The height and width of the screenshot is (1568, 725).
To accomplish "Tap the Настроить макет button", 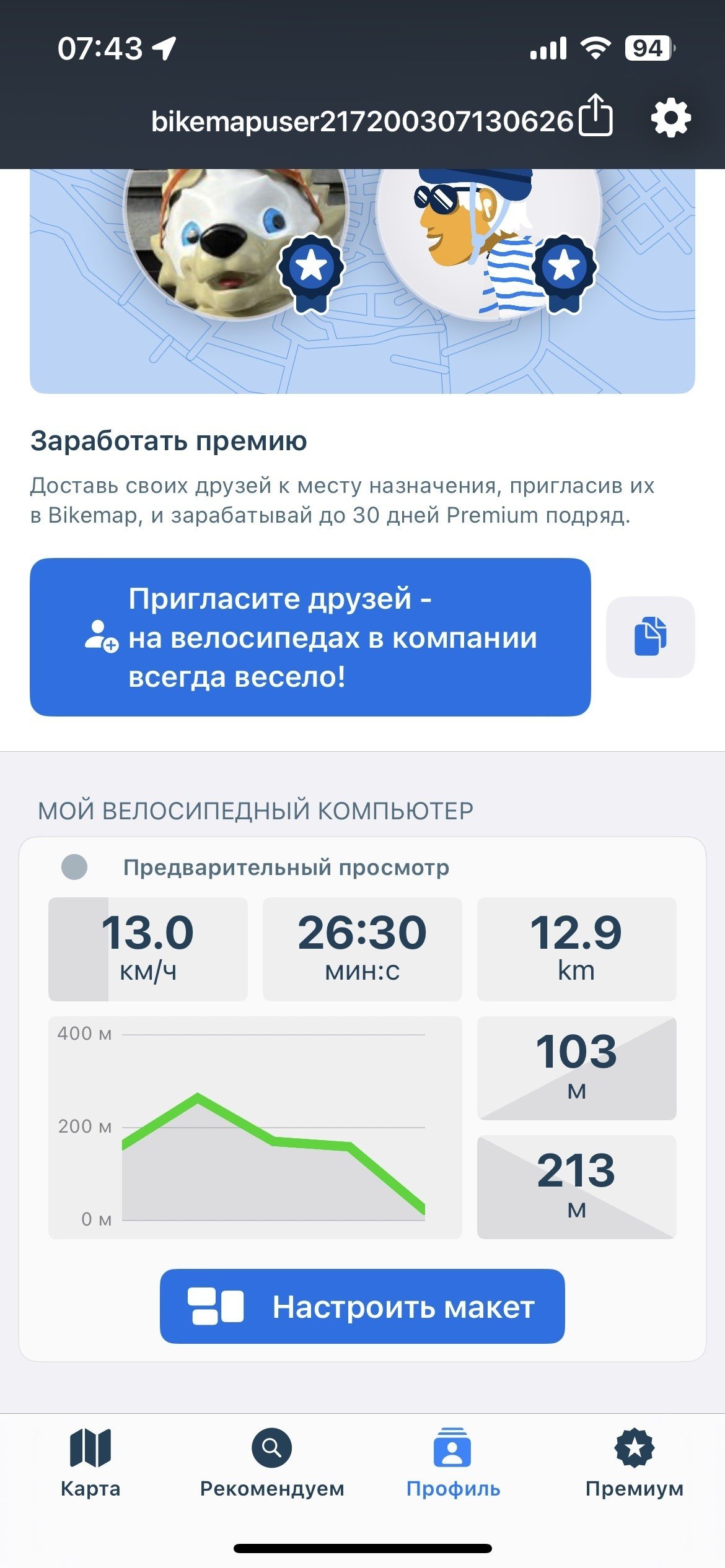I will [362, 1308].
